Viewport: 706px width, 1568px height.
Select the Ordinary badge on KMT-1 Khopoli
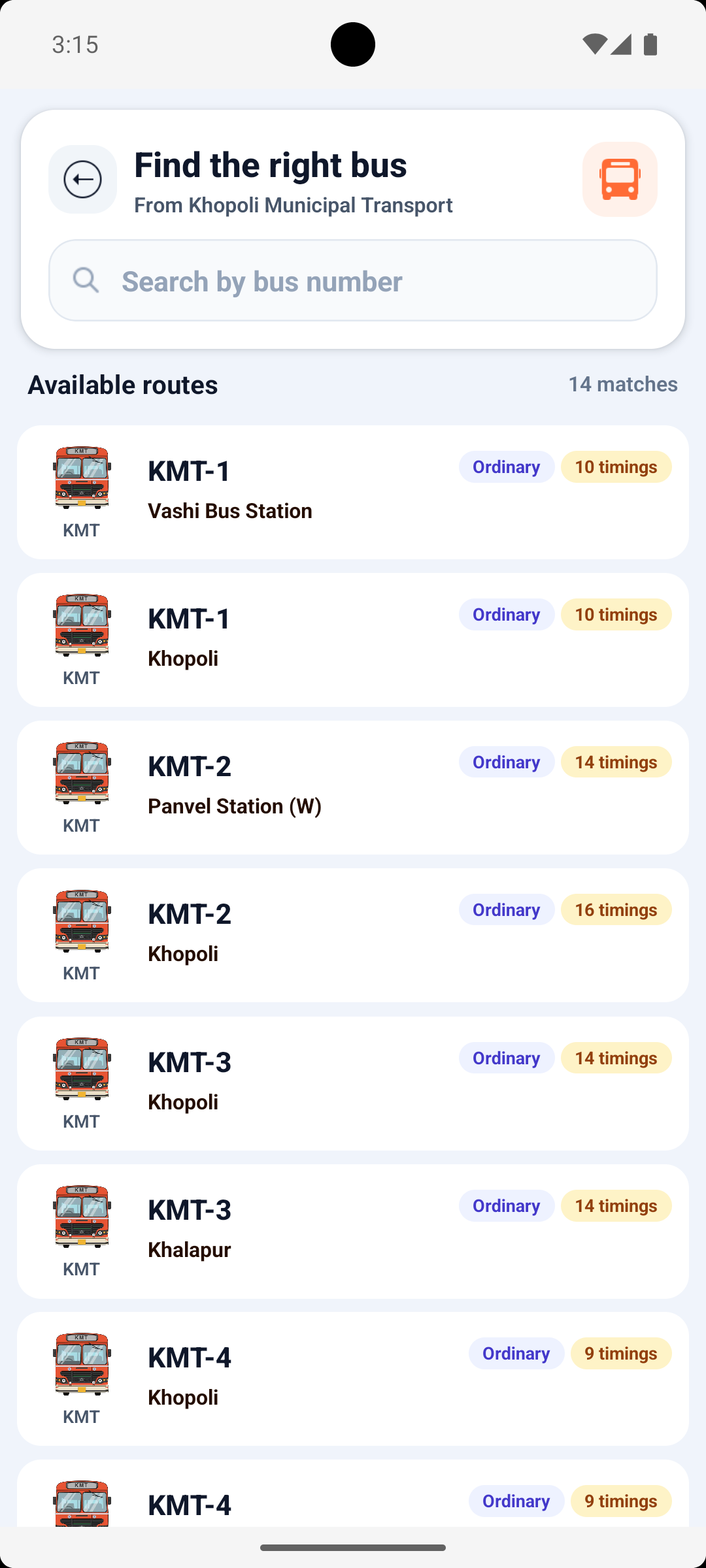507,614
